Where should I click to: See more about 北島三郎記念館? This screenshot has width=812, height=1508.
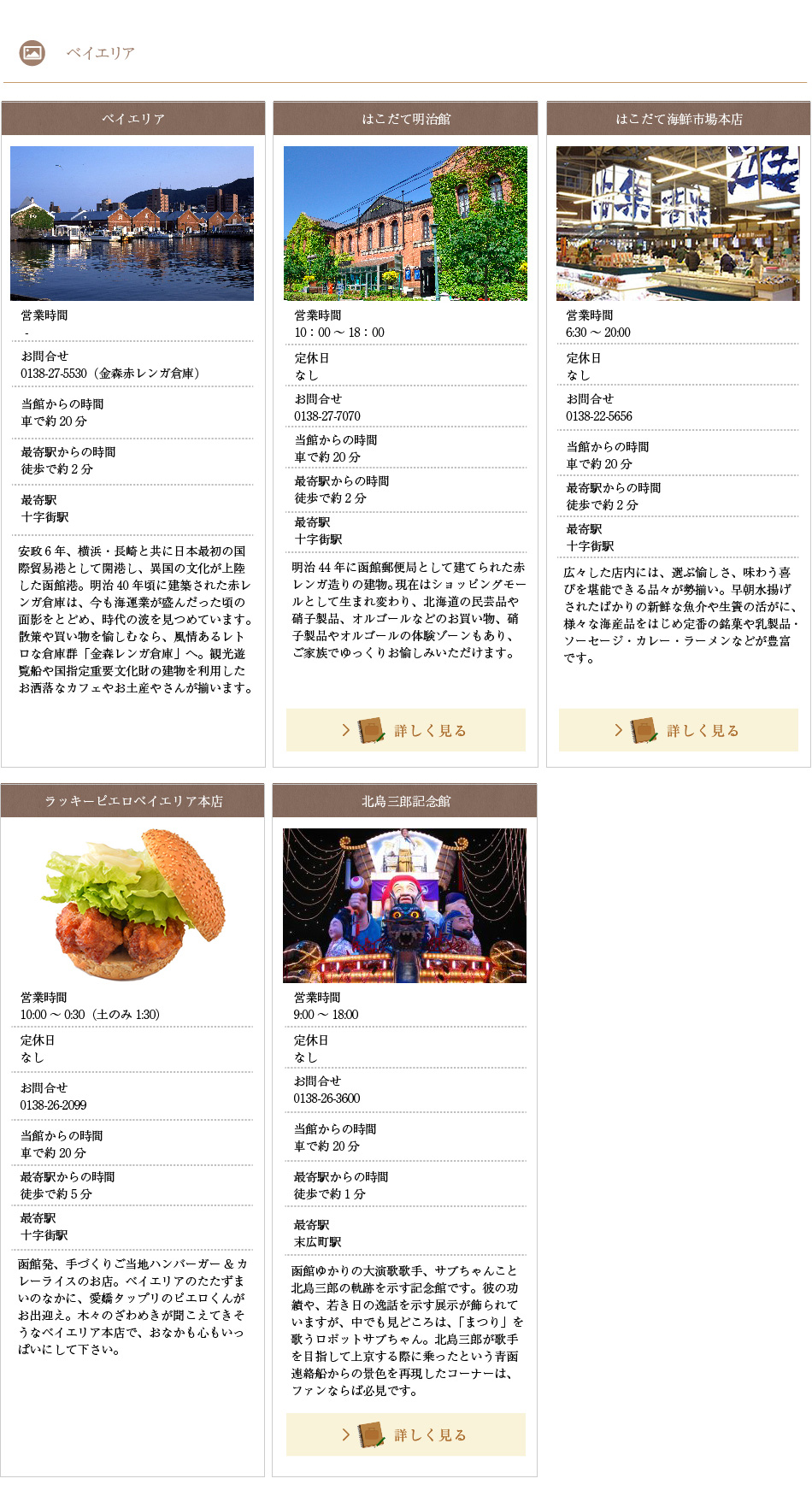(x=405, y=1434)
